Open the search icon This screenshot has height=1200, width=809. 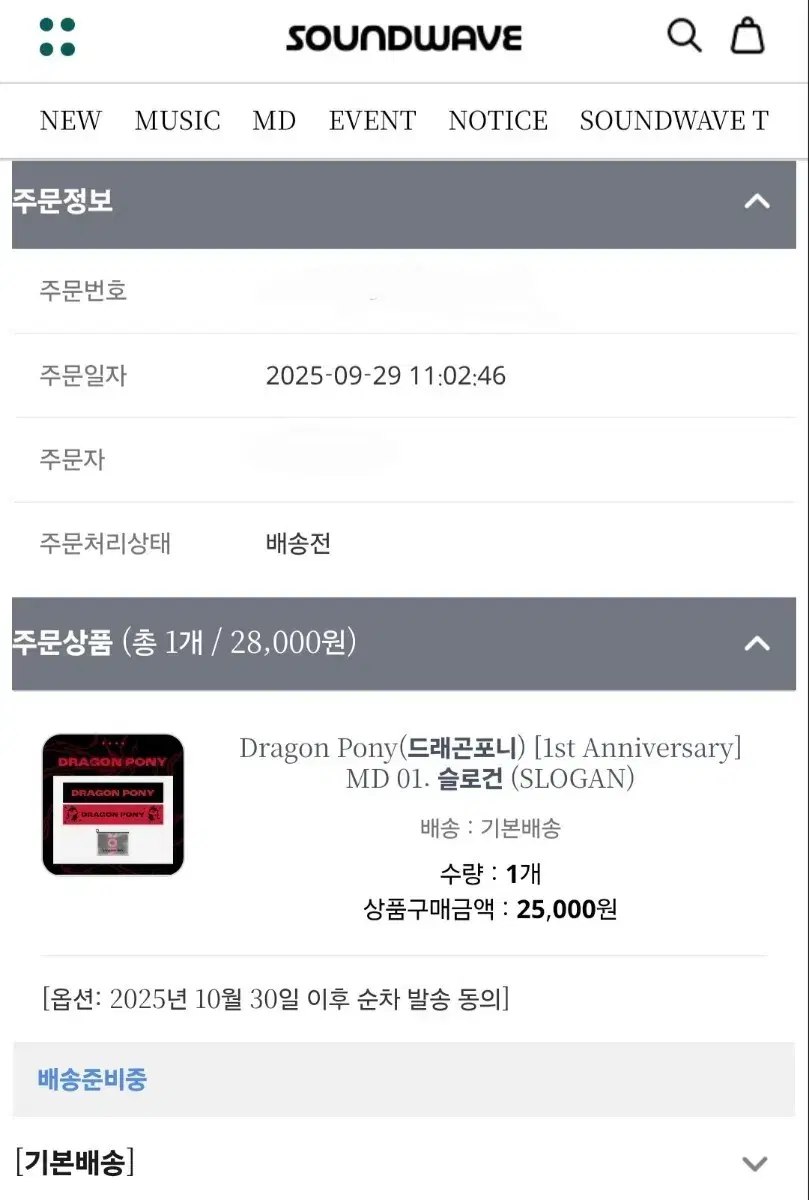click(684, 35)
